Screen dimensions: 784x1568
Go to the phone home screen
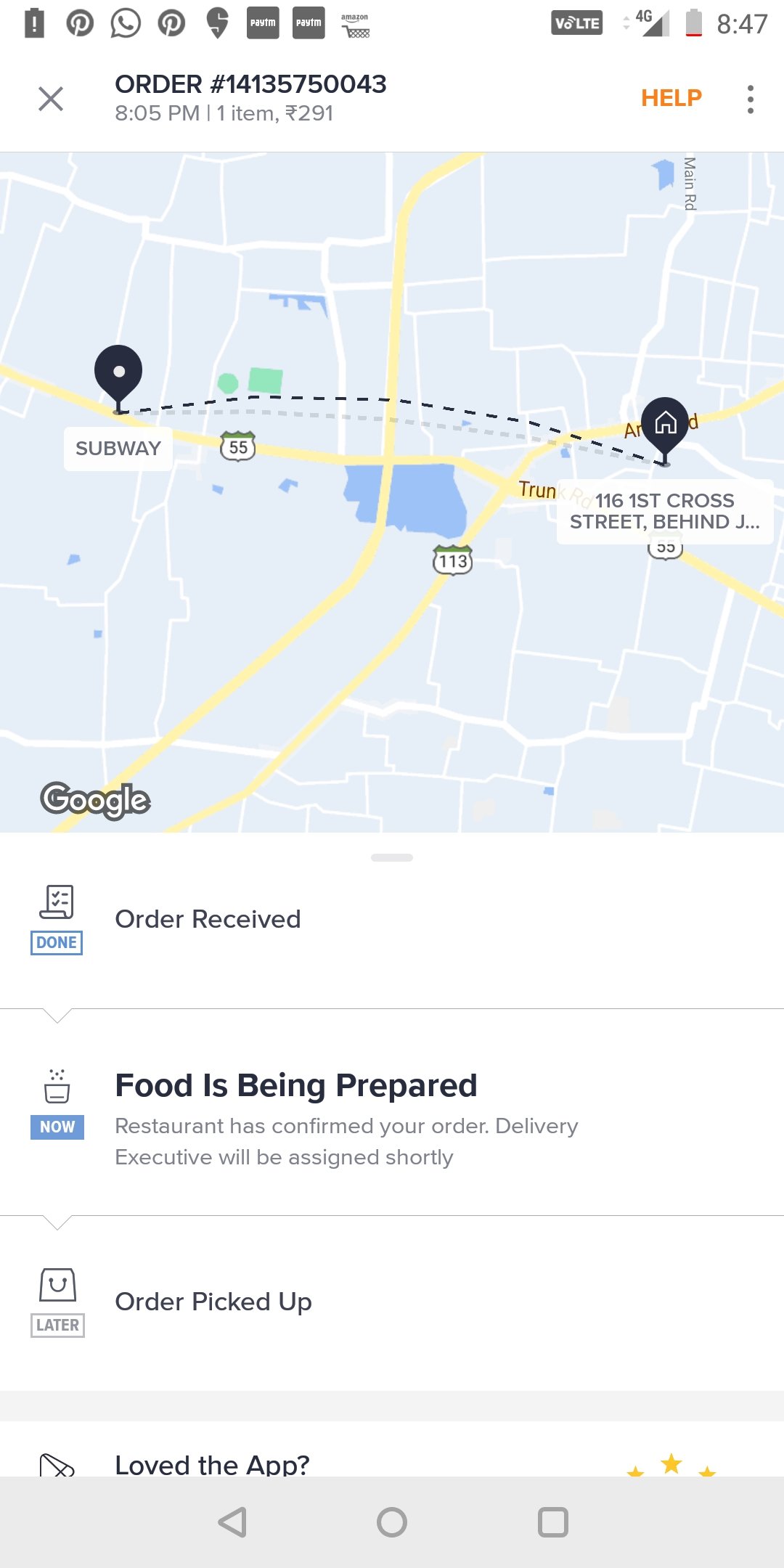click(392, 1522)
